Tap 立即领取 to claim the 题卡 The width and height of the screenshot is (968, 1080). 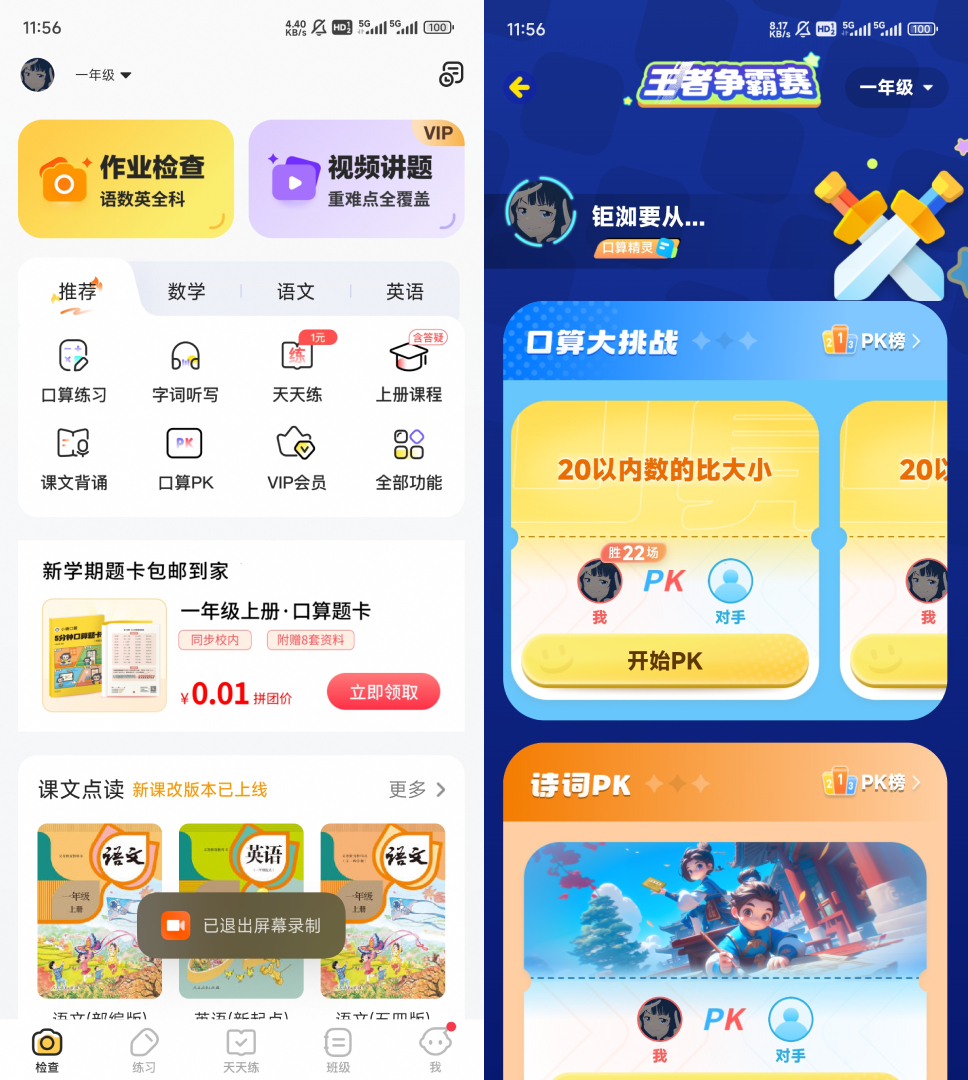[x=383, y=692]
